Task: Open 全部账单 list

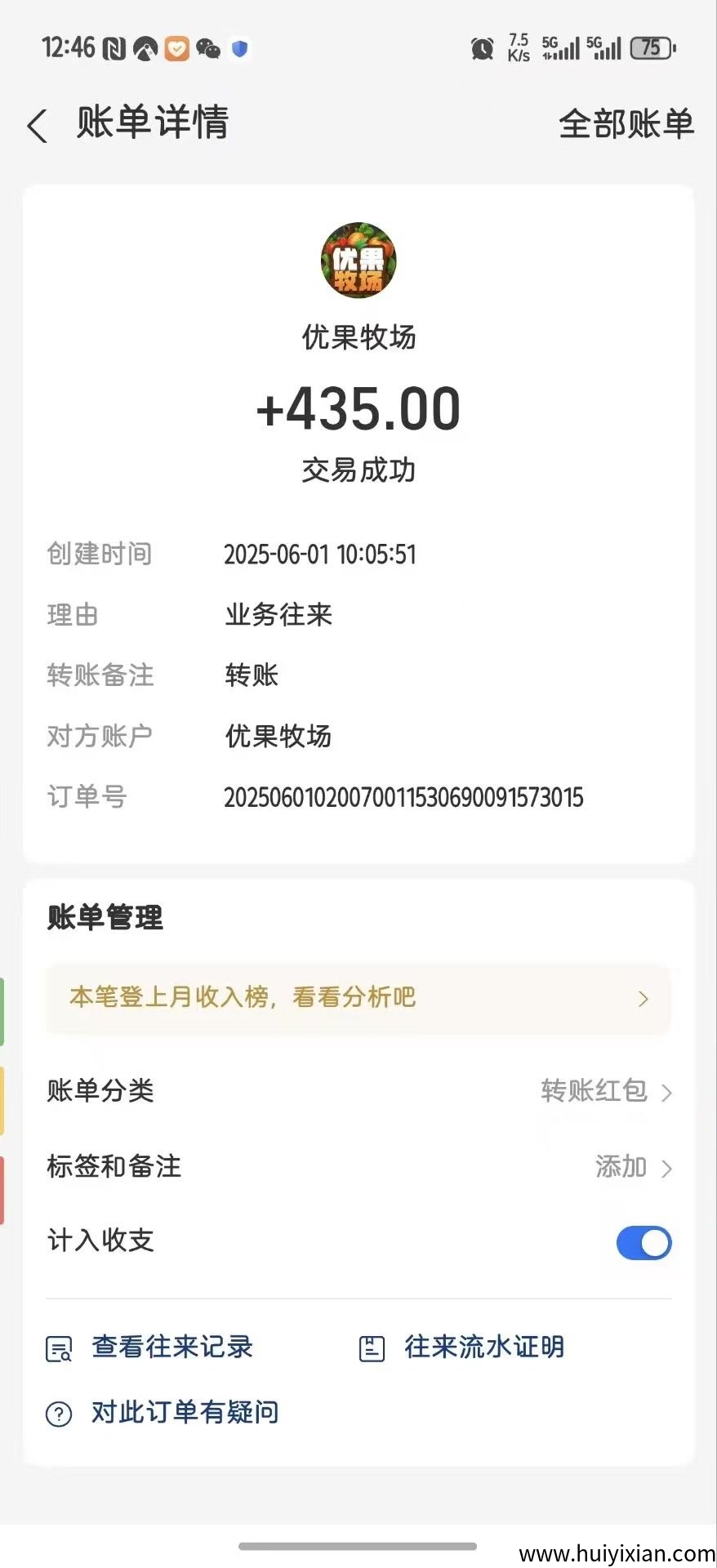Action: pos(626,124)
